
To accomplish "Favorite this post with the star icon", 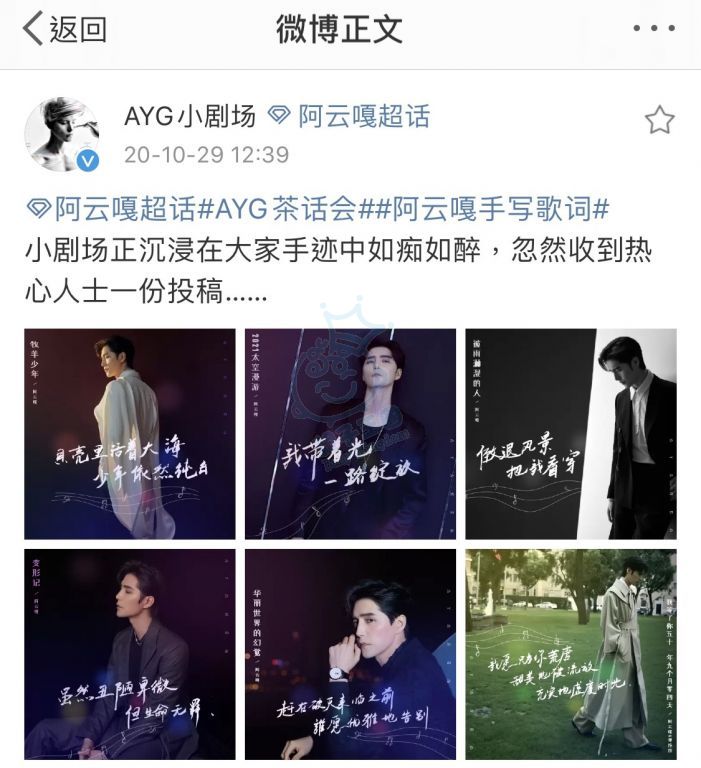I will click(658, 121).
